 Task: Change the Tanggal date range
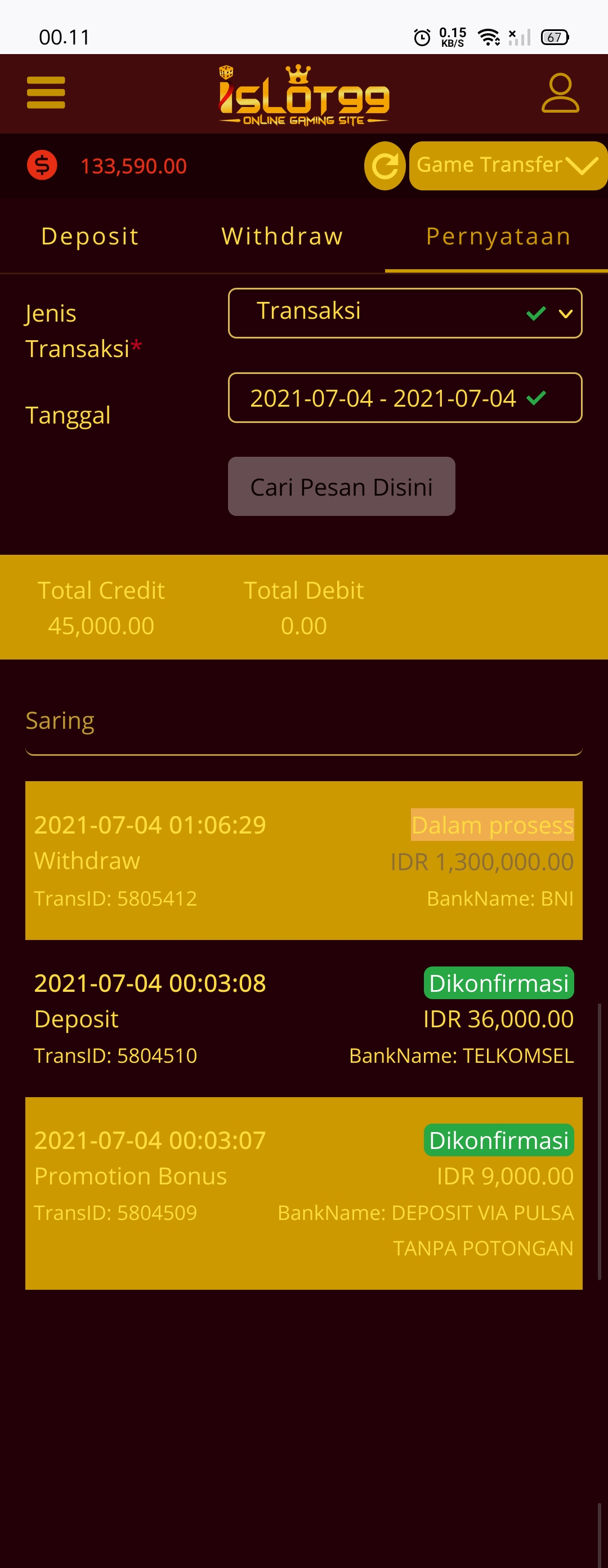(405, 398)
